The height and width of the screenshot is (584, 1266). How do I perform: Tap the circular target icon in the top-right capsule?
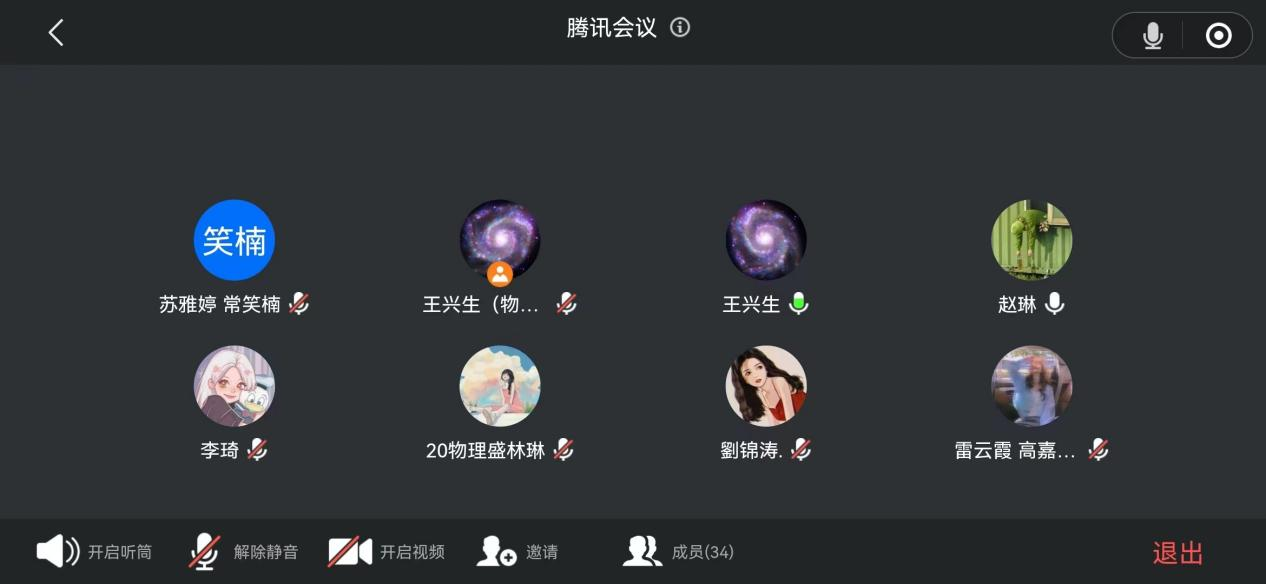click(x=1218, y=36)
